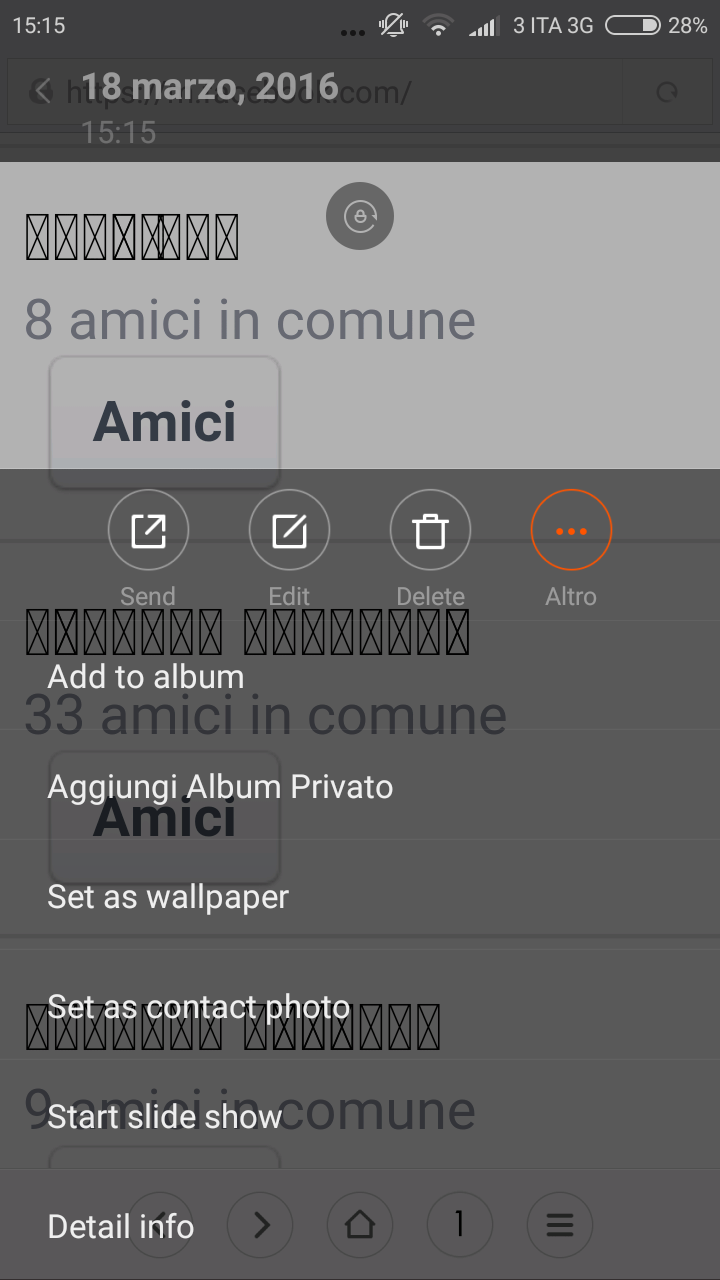Select Add to album
This screenshot has width=720, height=1280.
pyautogui.click(x=360, y=677)
